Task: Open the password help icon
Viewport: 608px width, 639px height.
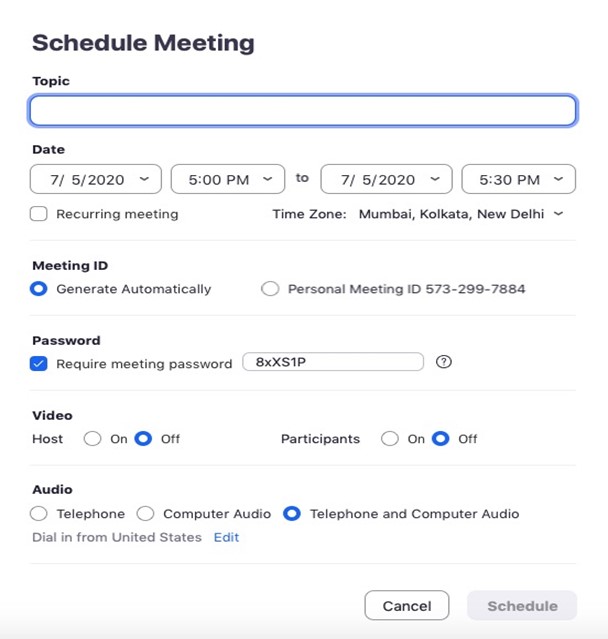Action: click(x=445, y=362)
